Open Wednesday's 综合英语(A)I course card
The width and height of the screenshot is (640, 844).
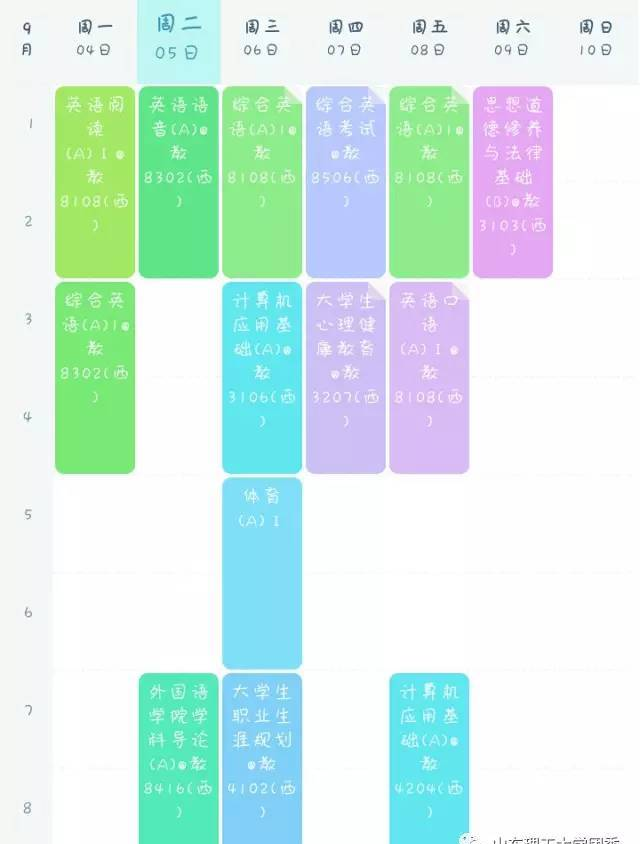(x=262, y=182)
